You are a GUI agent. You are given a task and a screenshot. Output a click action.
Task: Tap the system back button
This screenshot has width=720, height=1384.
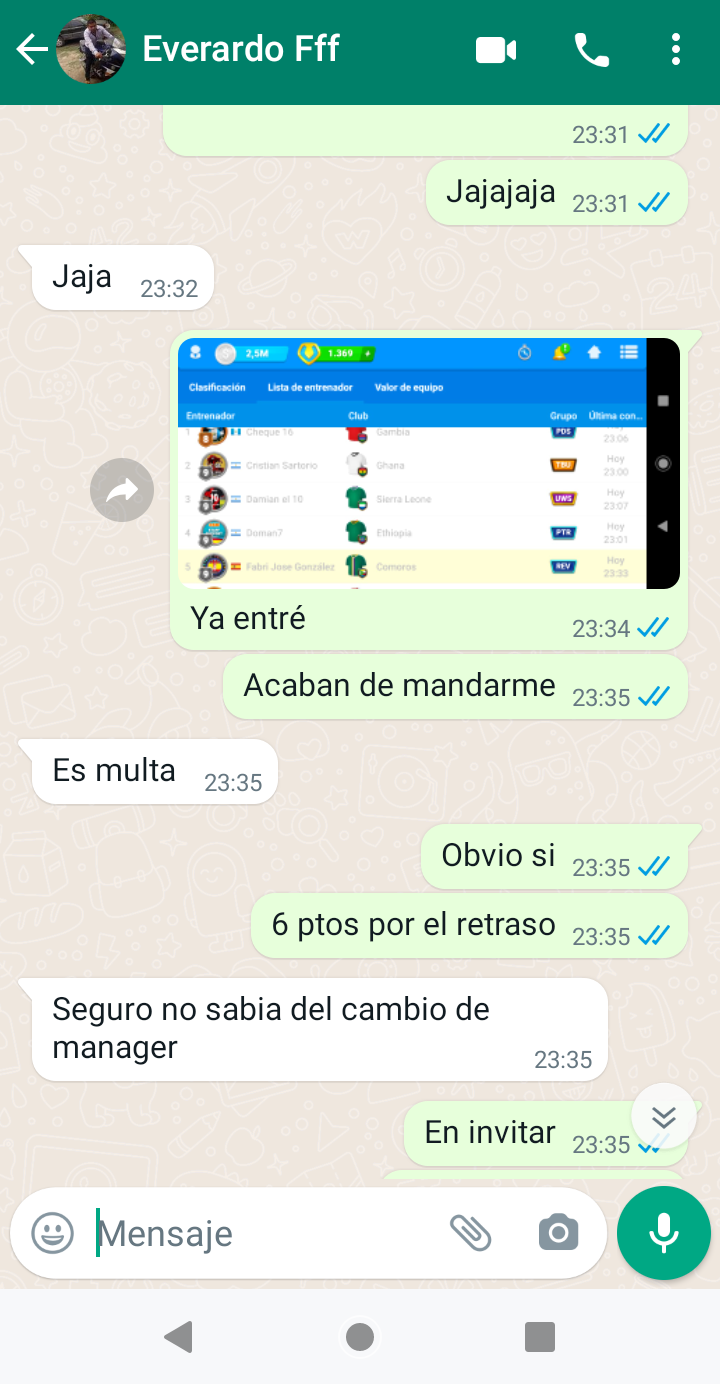(x=178, y=1336)
